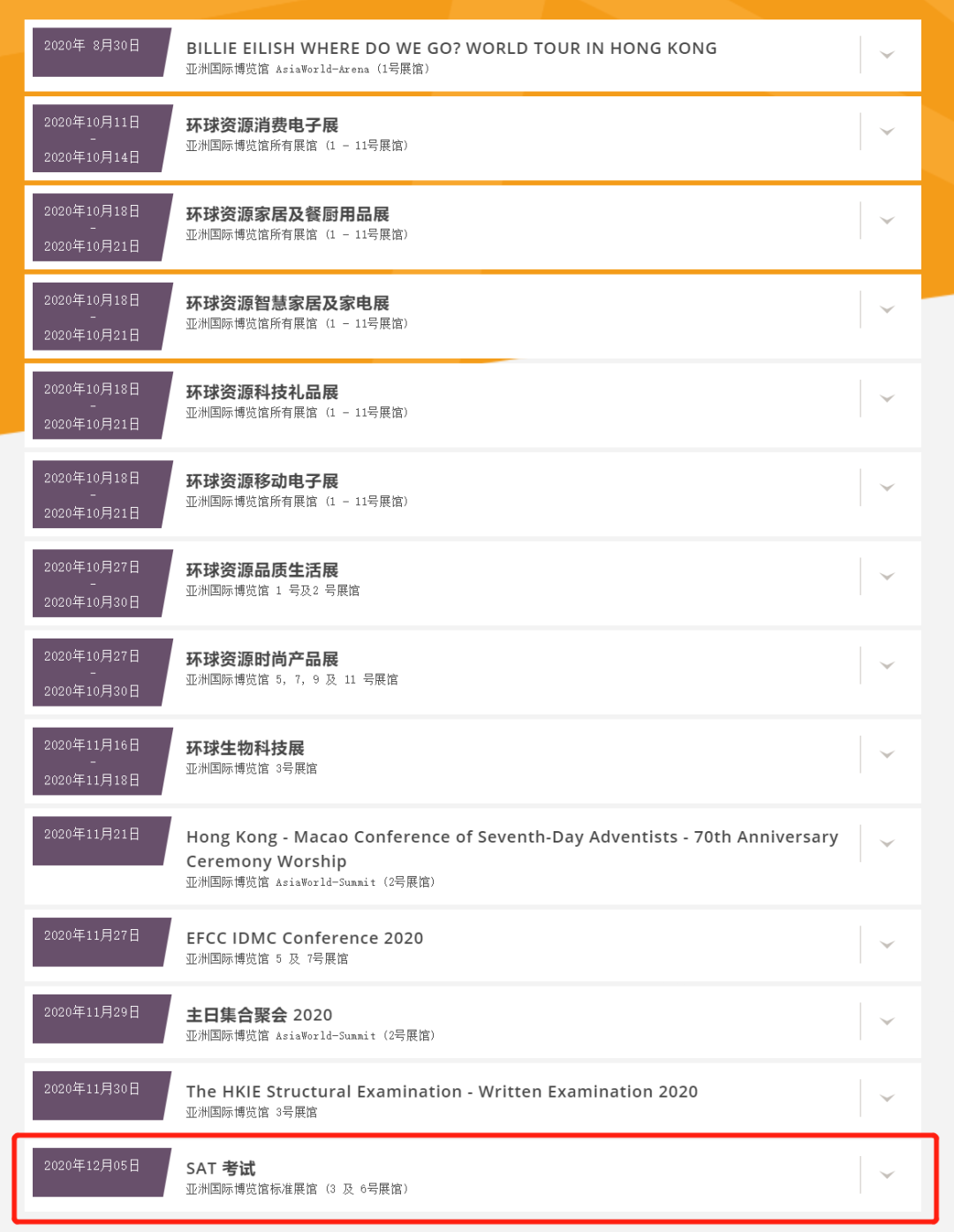Expand the Billie Eilish World Tour event details

point(888,55)
